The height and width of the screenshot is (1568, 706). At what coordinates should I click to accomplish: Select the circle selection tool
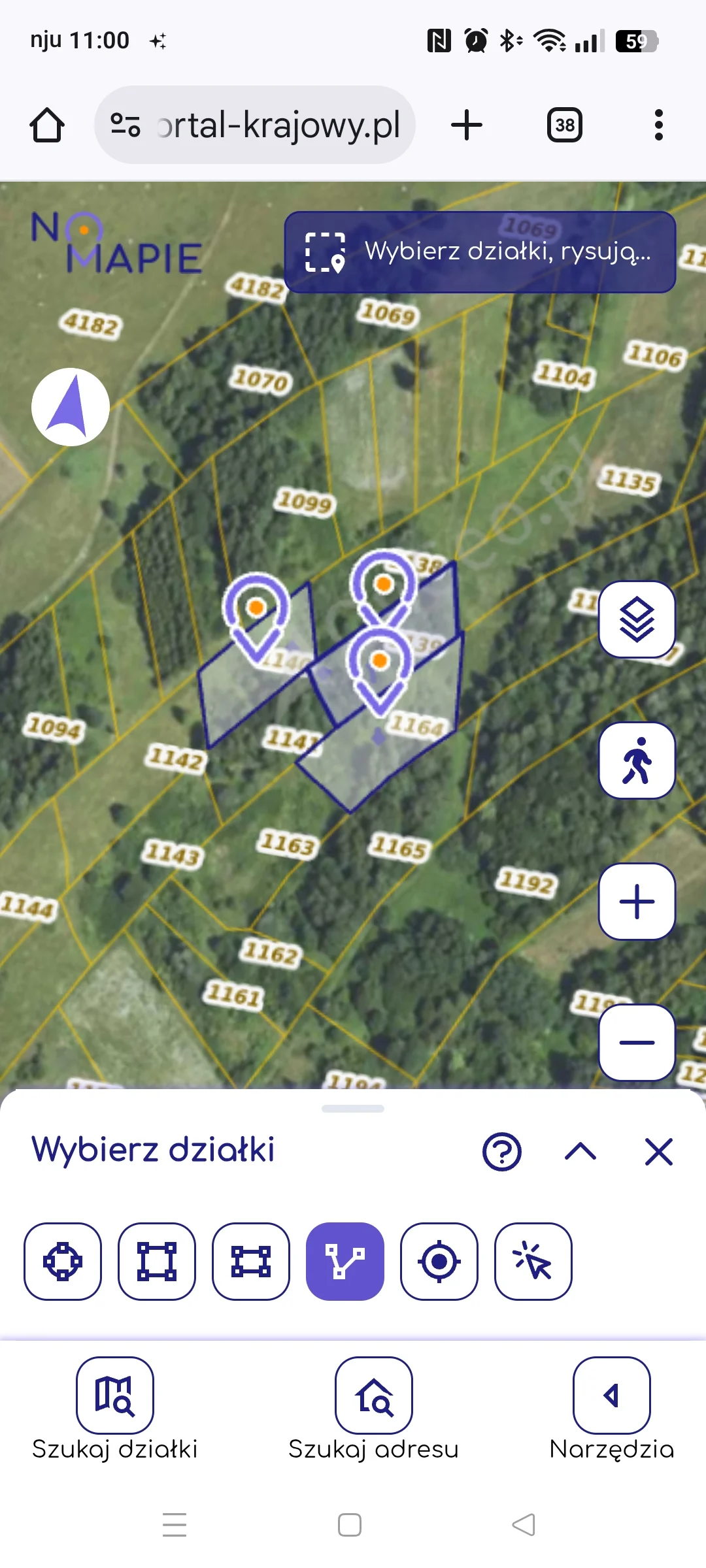[63, 1261]
